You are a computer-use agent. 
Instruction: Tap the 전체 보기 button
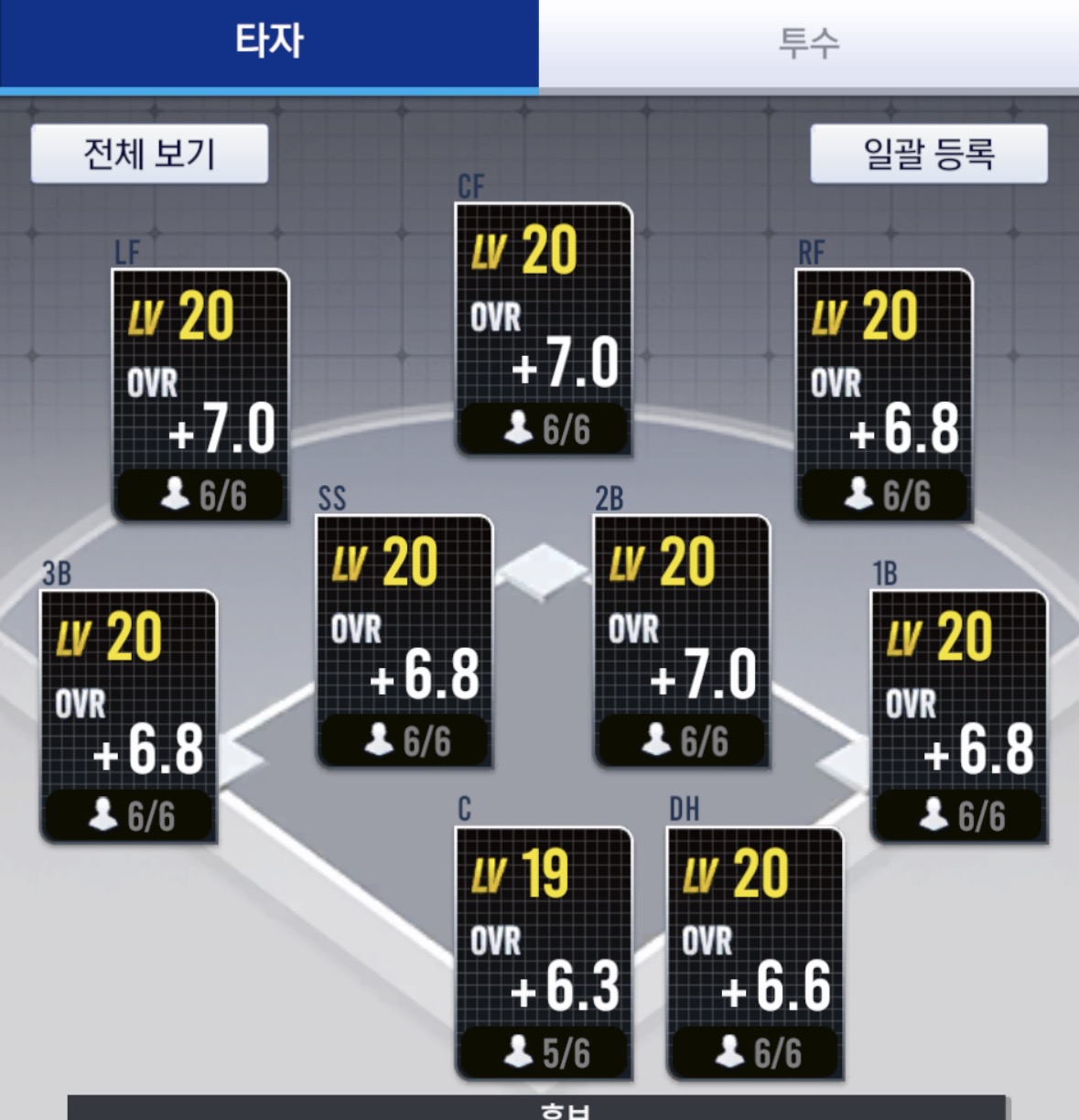coord(149,154)
